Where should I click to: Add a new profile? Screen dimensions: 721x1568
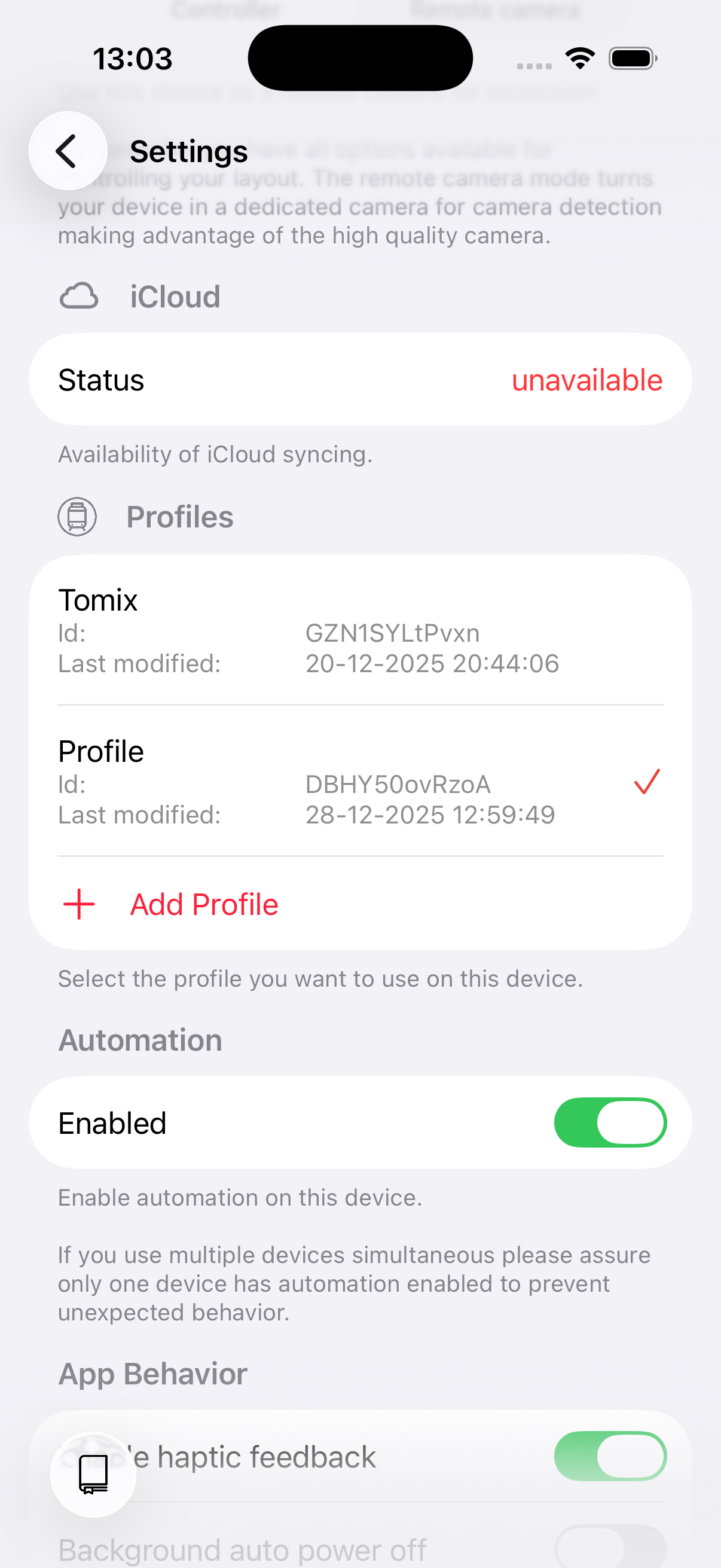[203, 905]
